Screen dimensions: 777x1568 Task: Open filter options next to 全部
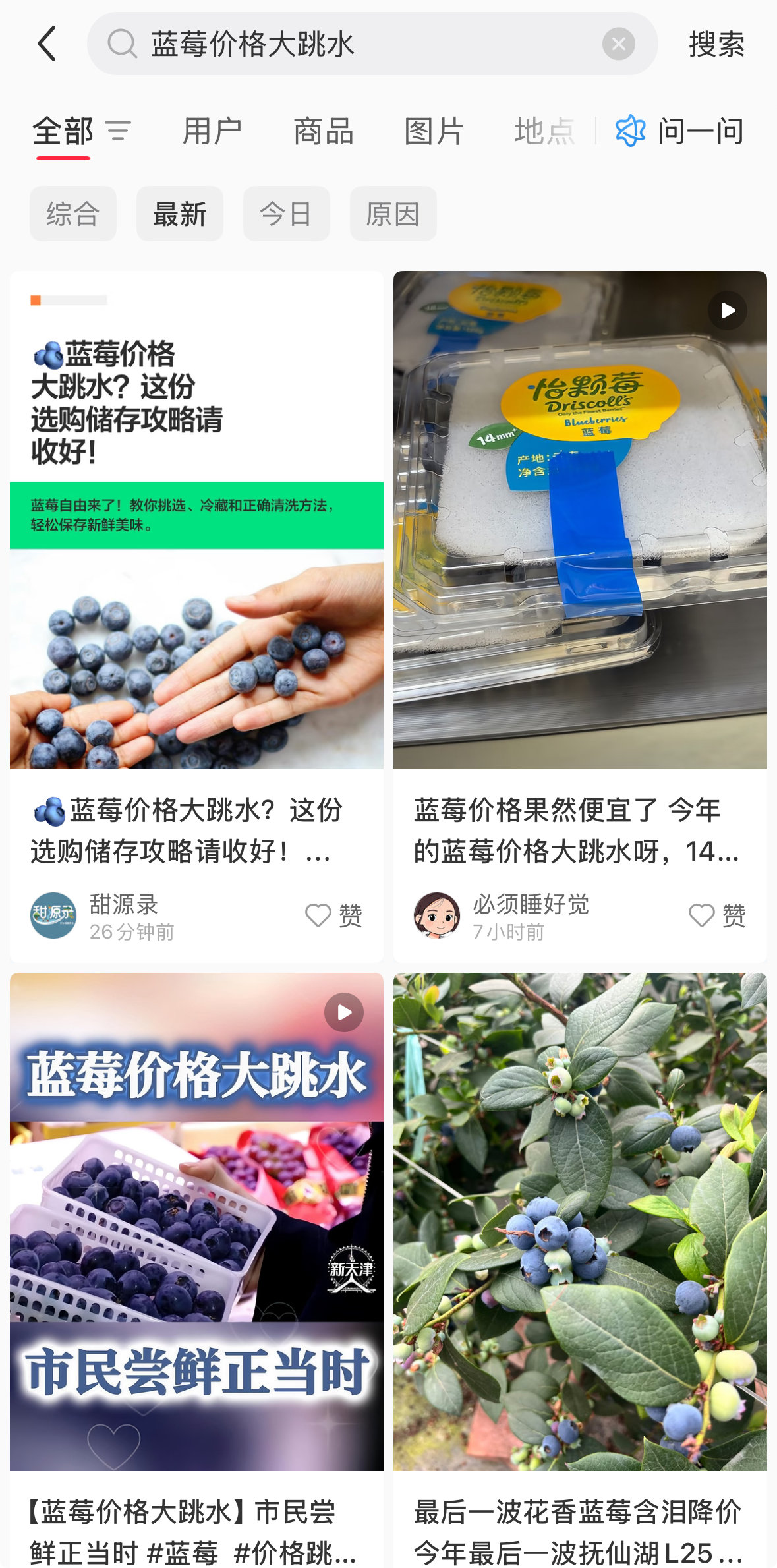pos(119,131)
